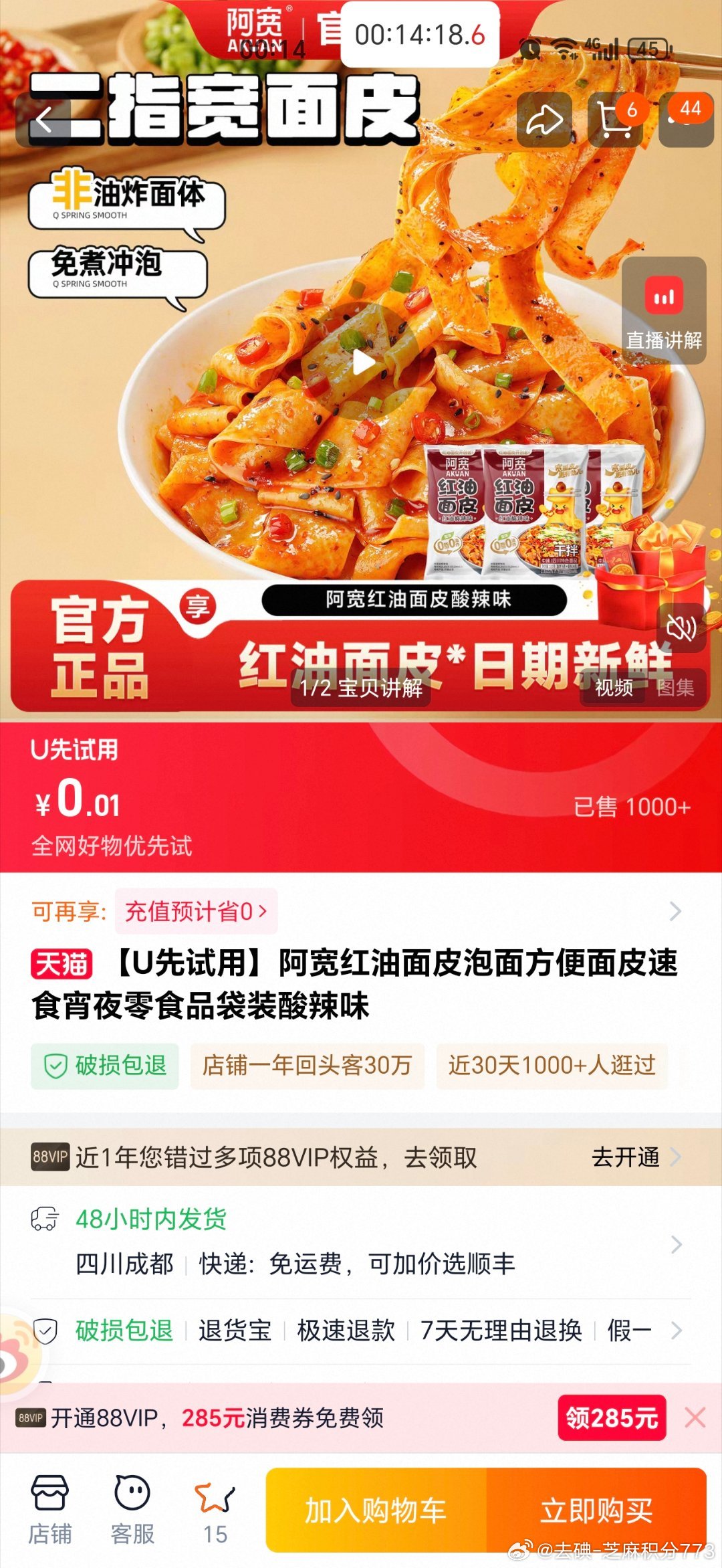This screenshot has width=722, height=1568.
Task: Switch to the 视频 tab
Action: coord(614,687)
